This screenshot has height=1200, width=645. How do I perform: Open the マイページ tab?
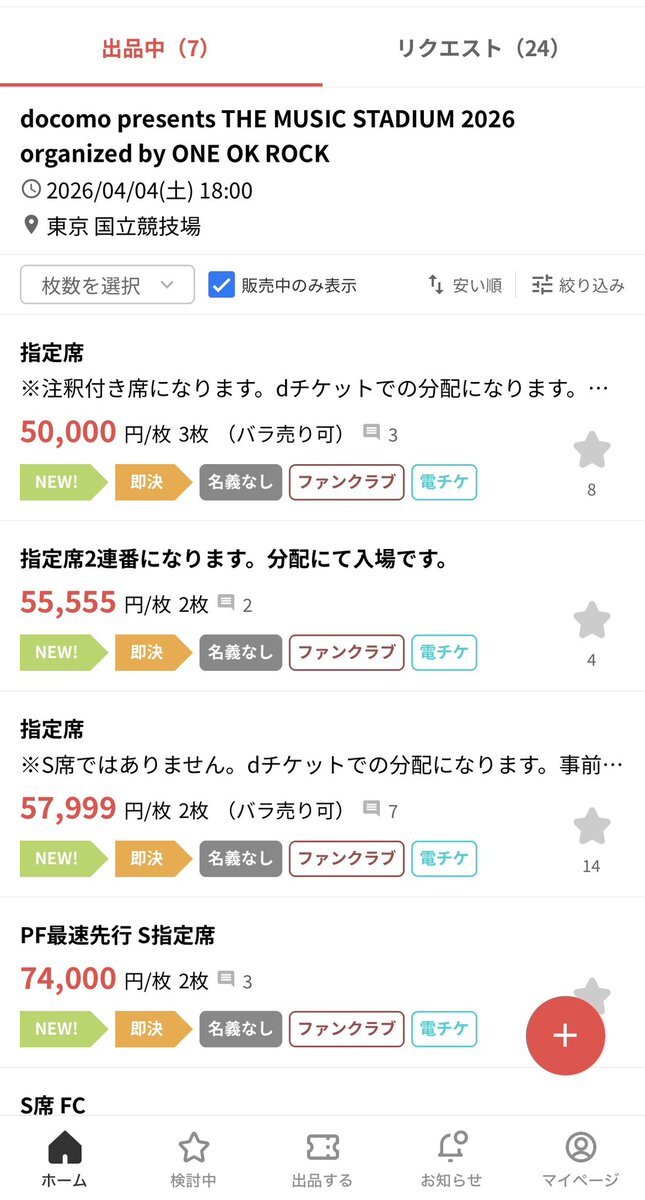[x=580, y=1159]
